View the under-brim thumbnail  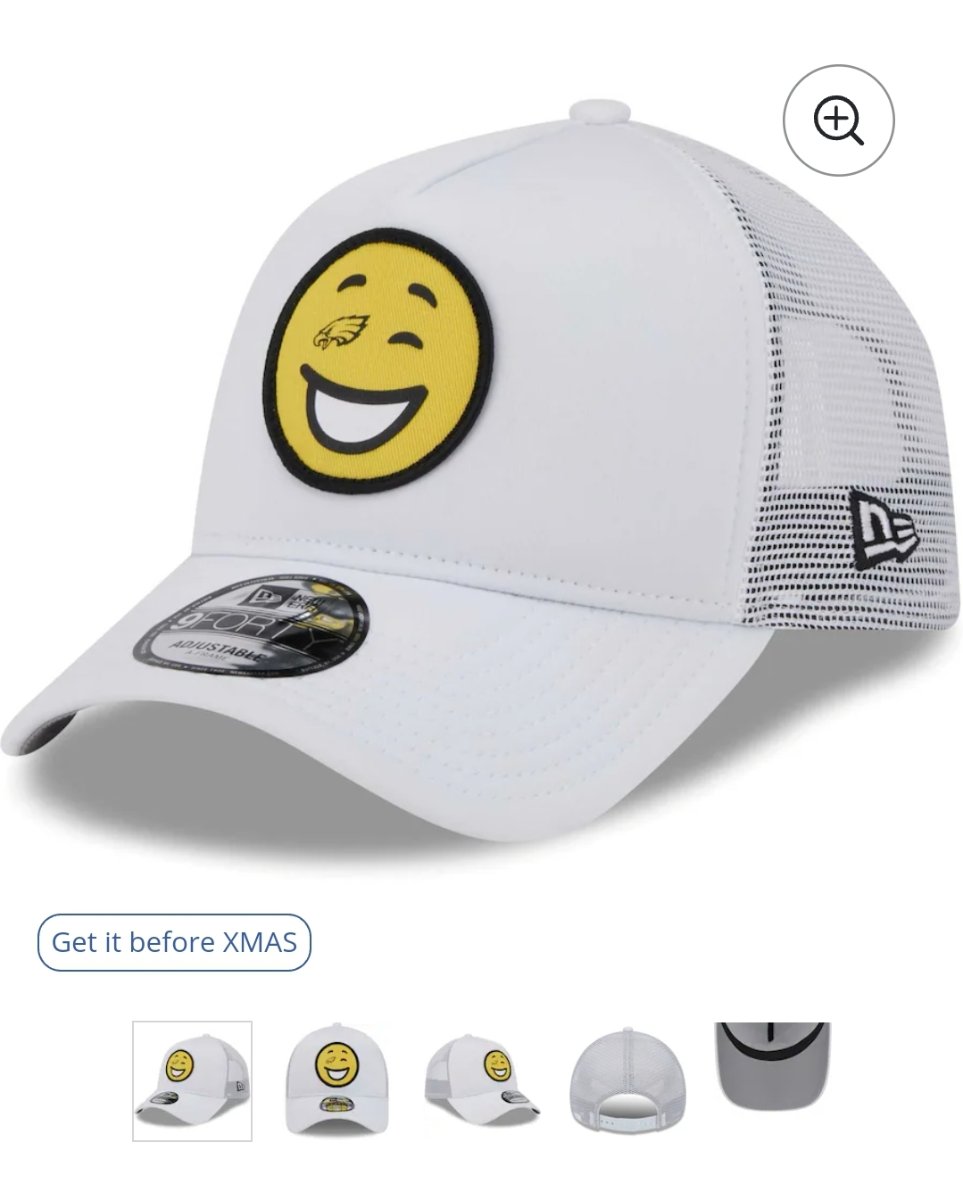tap(772, 1065)
